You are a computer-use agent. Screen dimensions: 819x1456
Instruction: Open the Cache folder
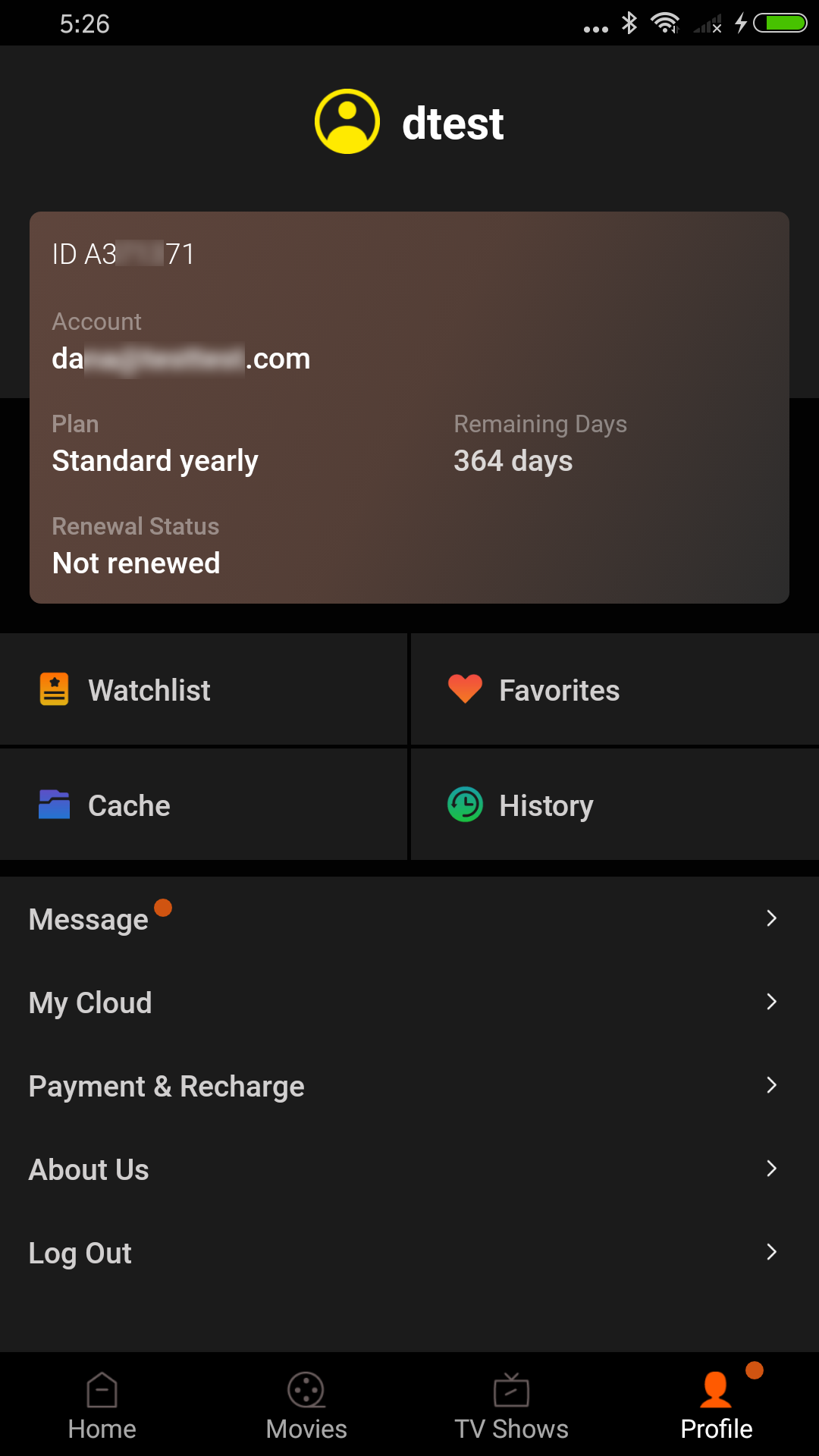(x=203, y=805)
